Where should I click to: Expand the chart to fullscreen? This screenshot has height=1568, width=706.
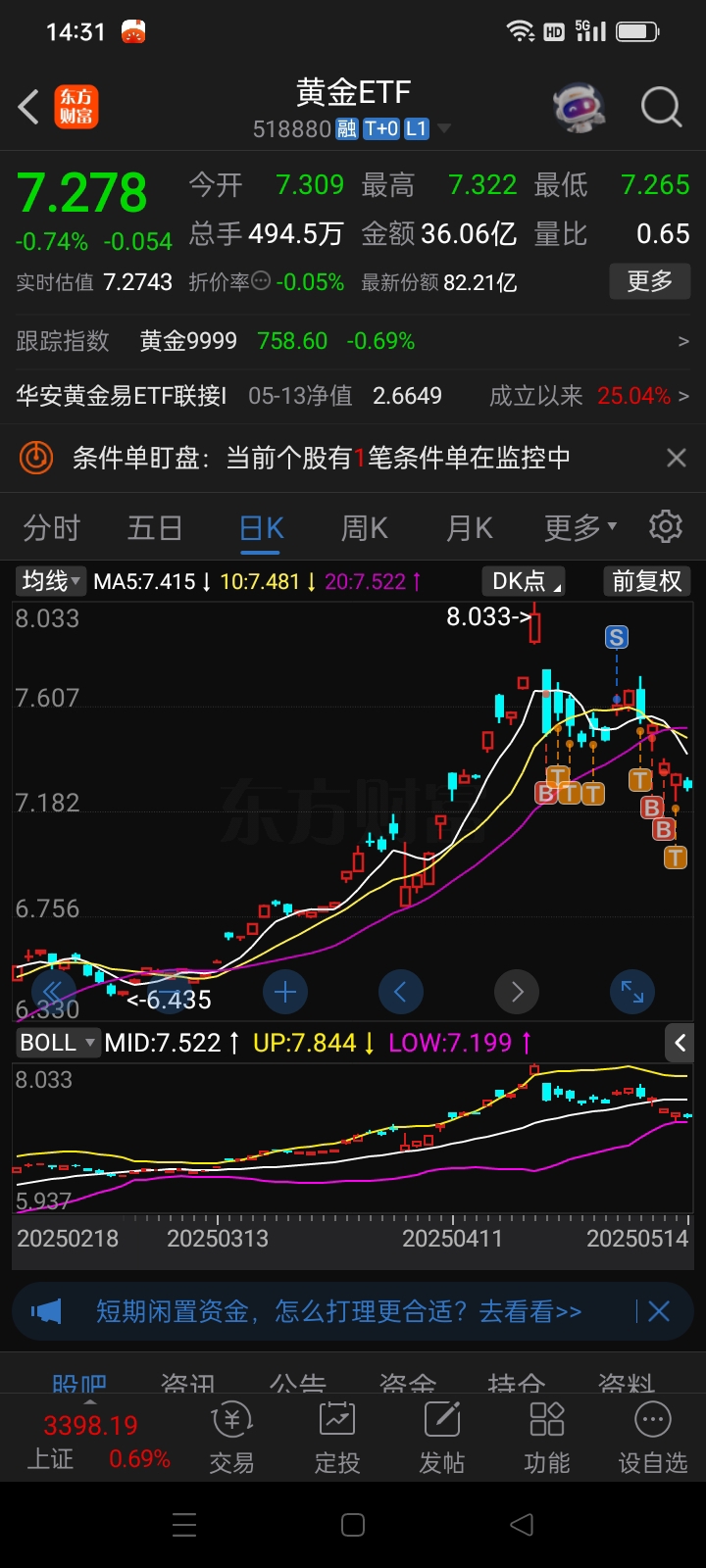tap(632, 993)
